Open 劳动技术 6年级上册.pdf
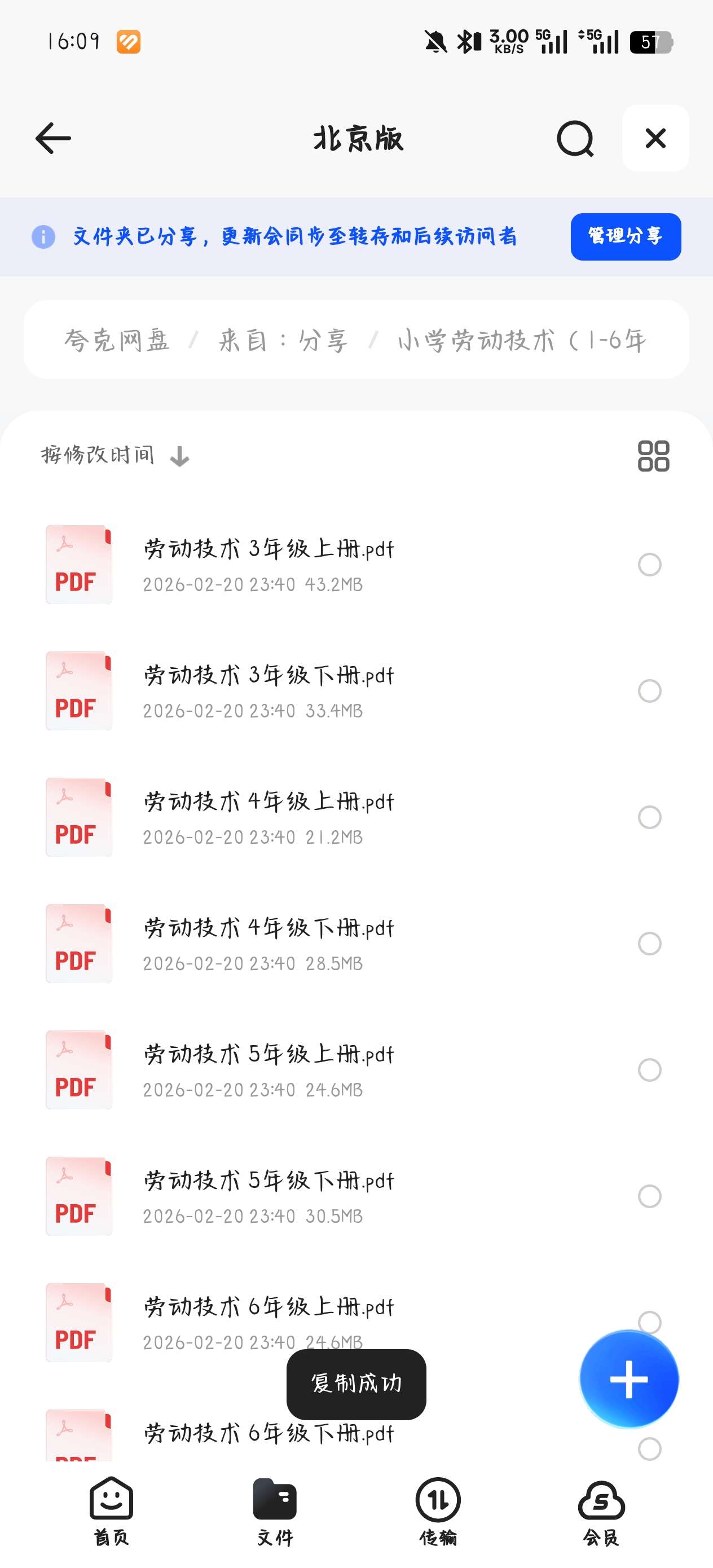 pyautogui.click(x=269, y=1307)
